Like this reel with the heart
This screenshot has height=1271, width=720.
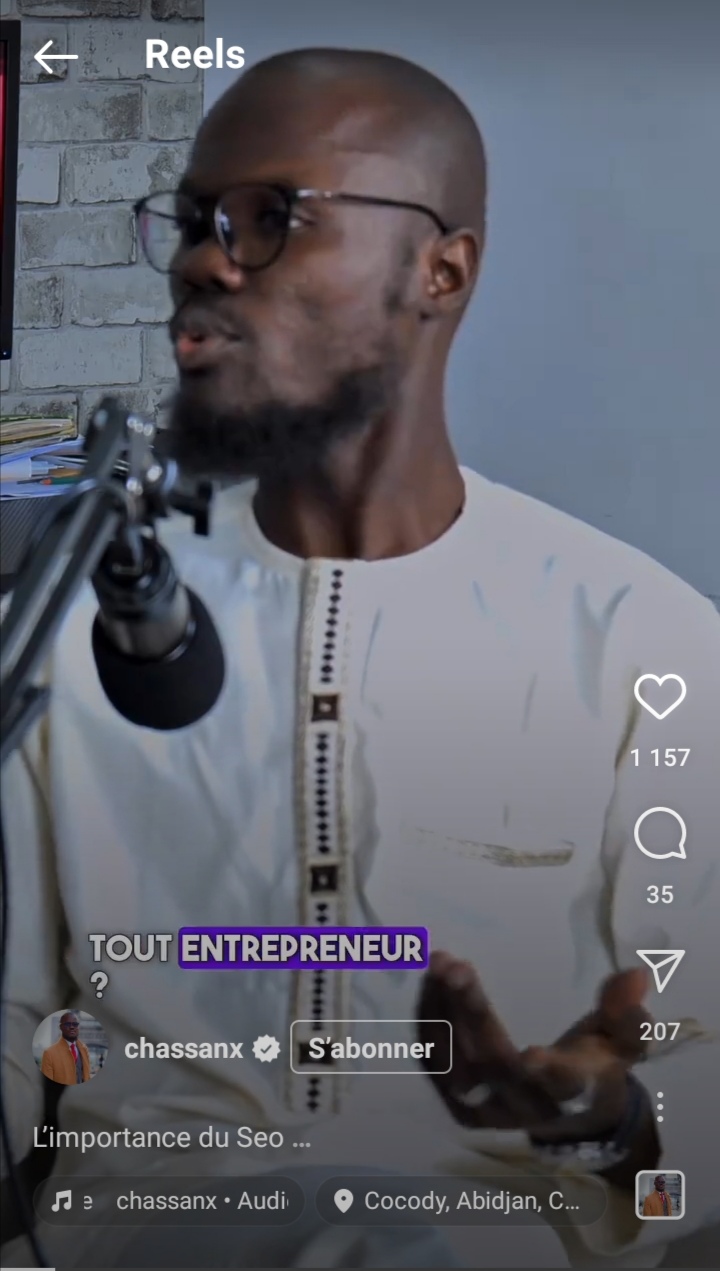[660, 697]
